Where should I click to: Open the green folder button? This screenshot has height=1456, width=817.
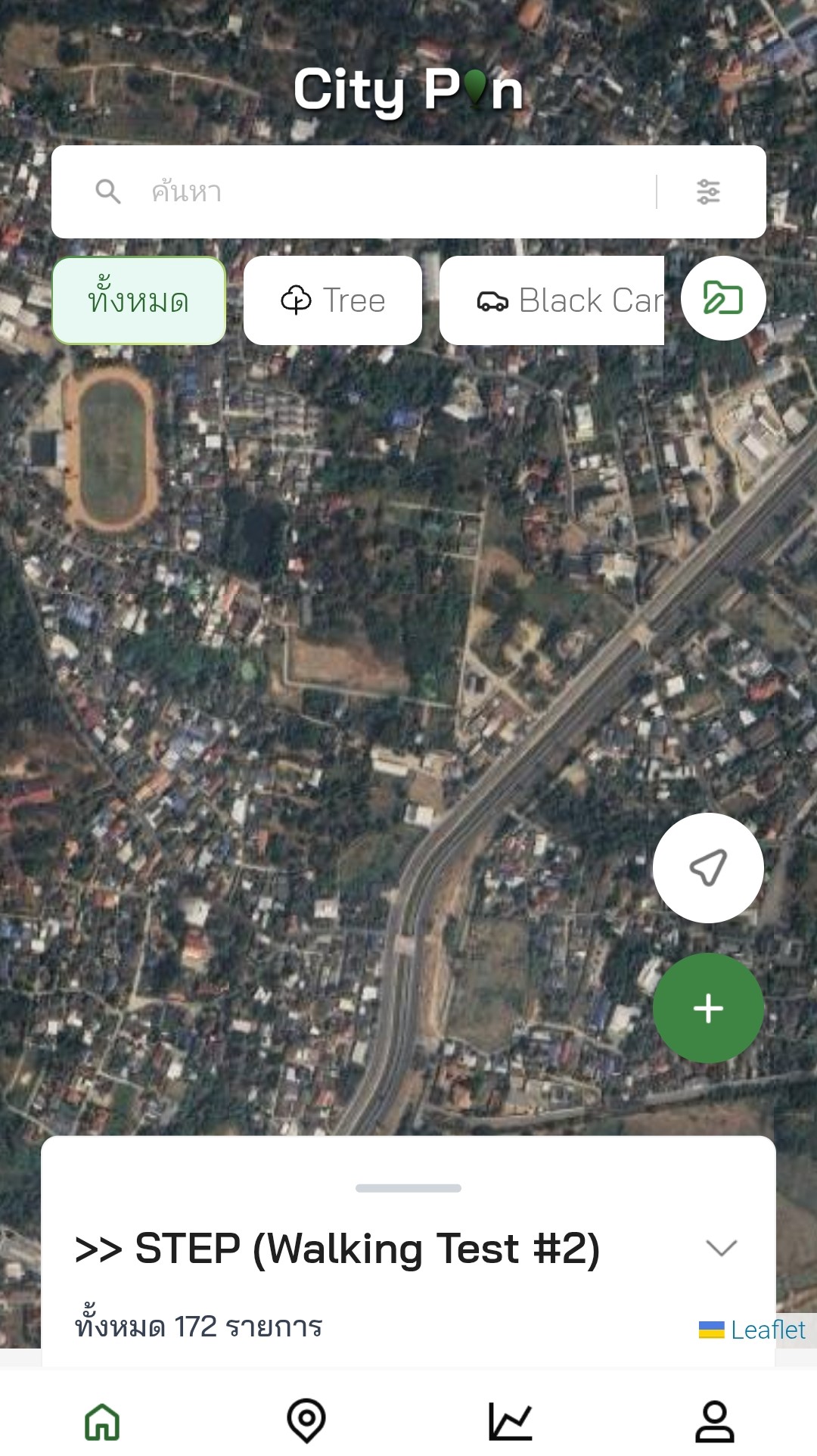(x=723, y=298)
